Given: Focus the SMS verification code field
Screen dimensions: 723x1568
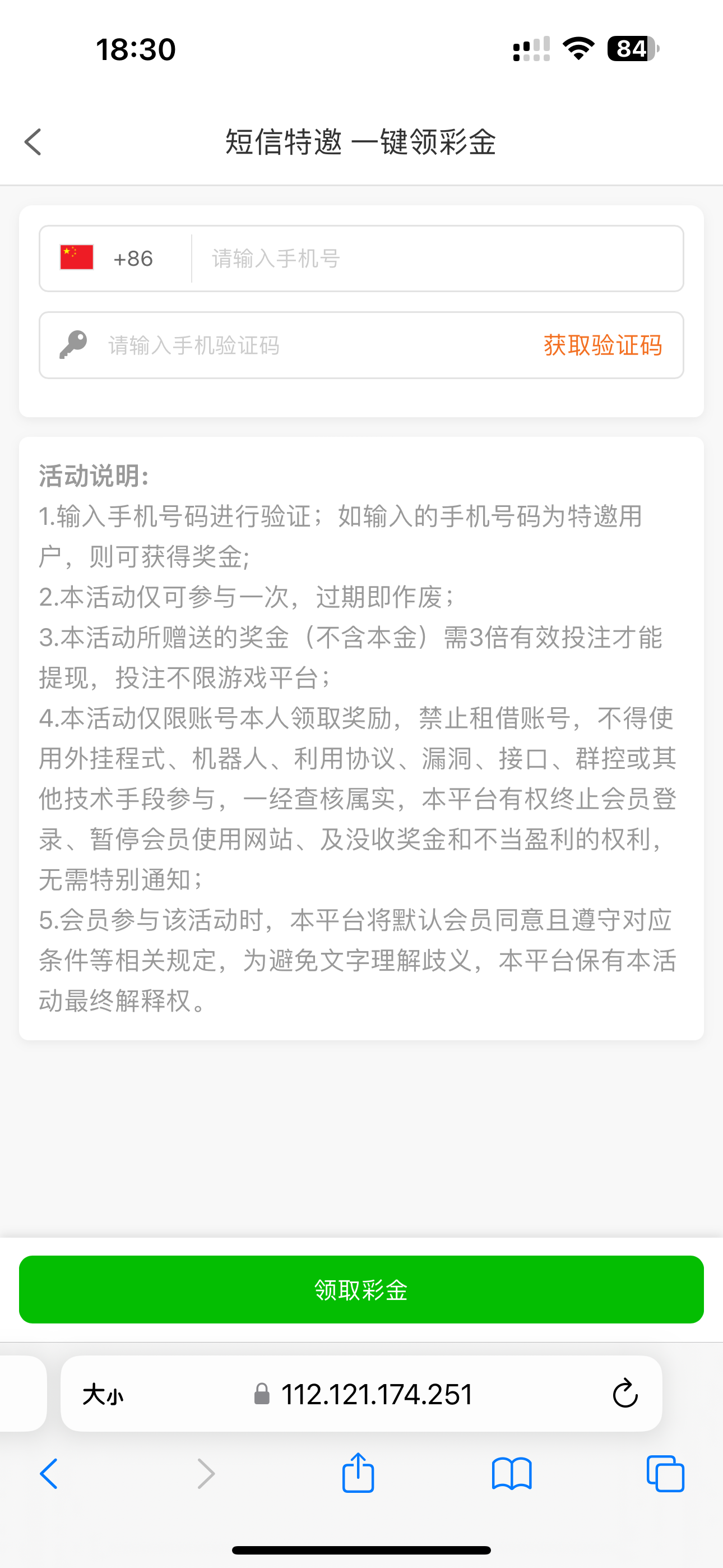Looking at the screenshot, I should tap(304, 345).
